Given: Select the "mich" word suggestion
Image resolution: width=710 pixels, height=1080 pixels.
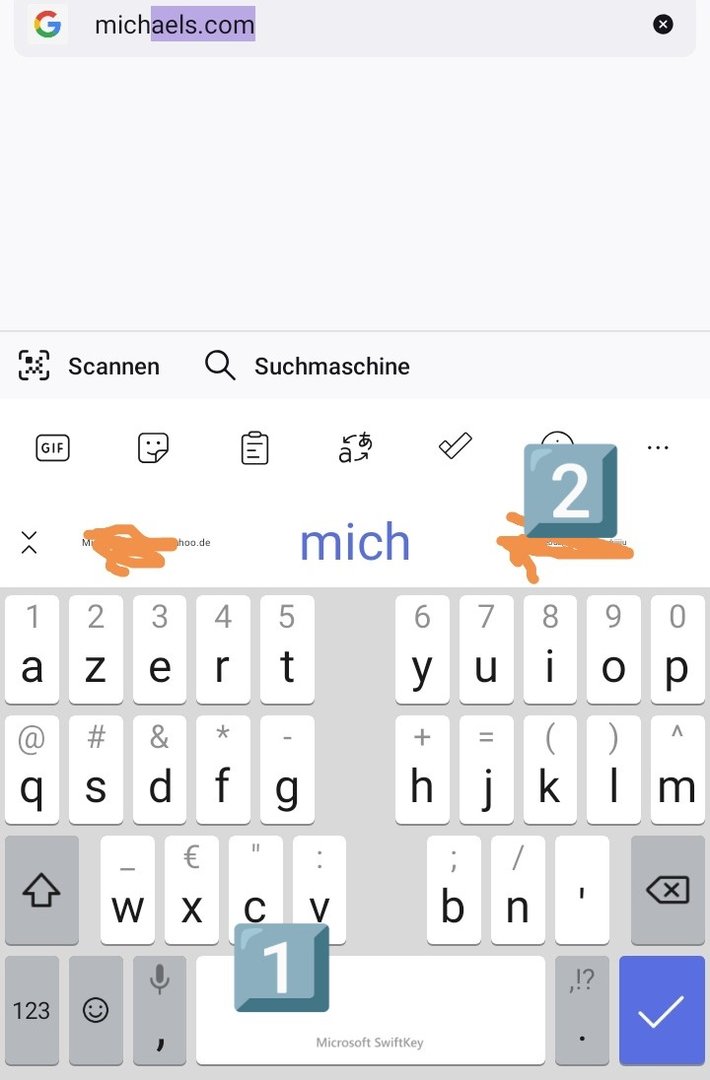Looking at the screenshot, I should coord(355,543).
